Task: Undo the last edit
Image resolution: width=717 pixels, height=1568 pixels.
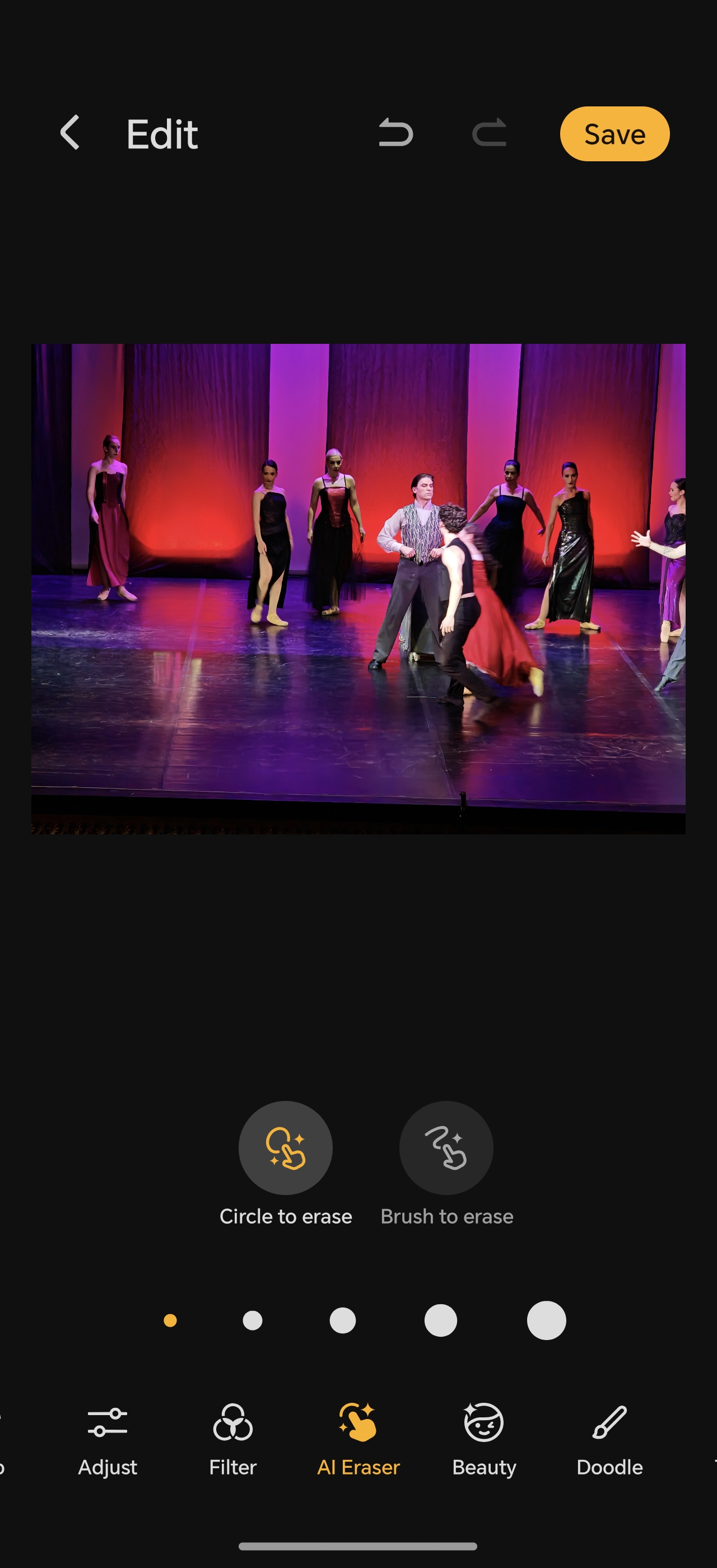Action: coord(395,133)
